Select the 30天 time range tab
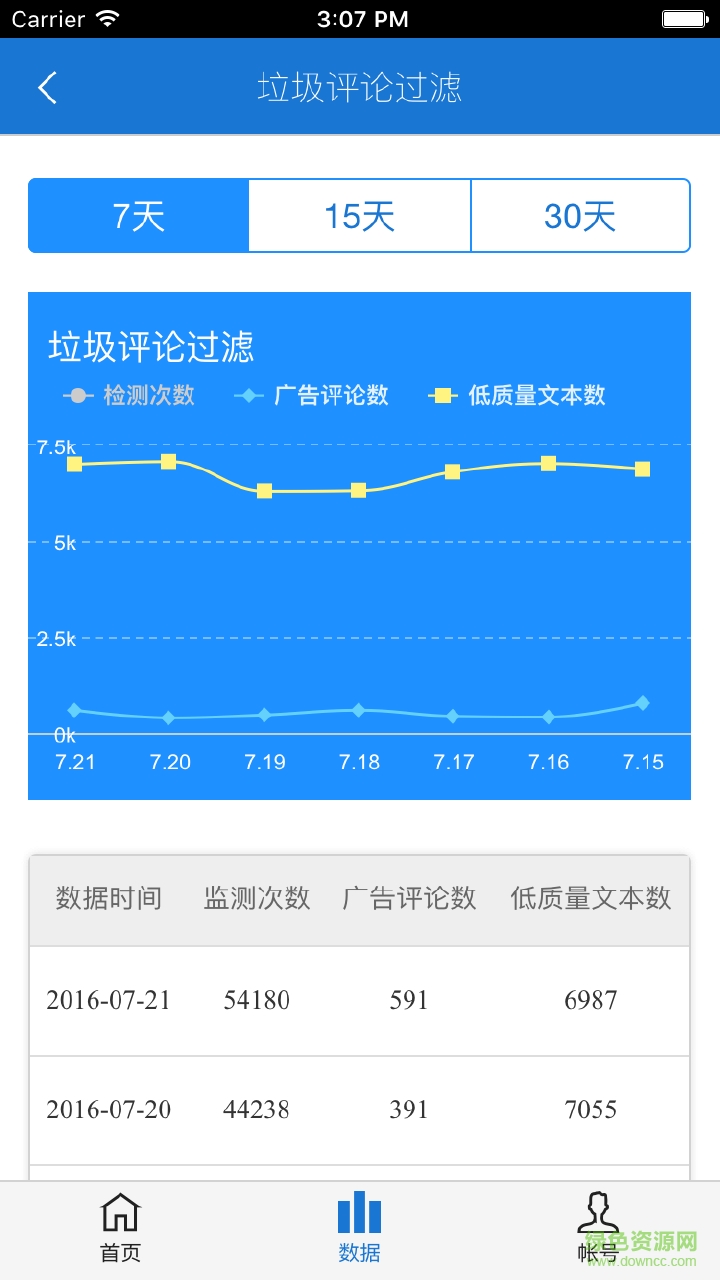This screenshot has height=1280, width=720. tap(580, 214)
